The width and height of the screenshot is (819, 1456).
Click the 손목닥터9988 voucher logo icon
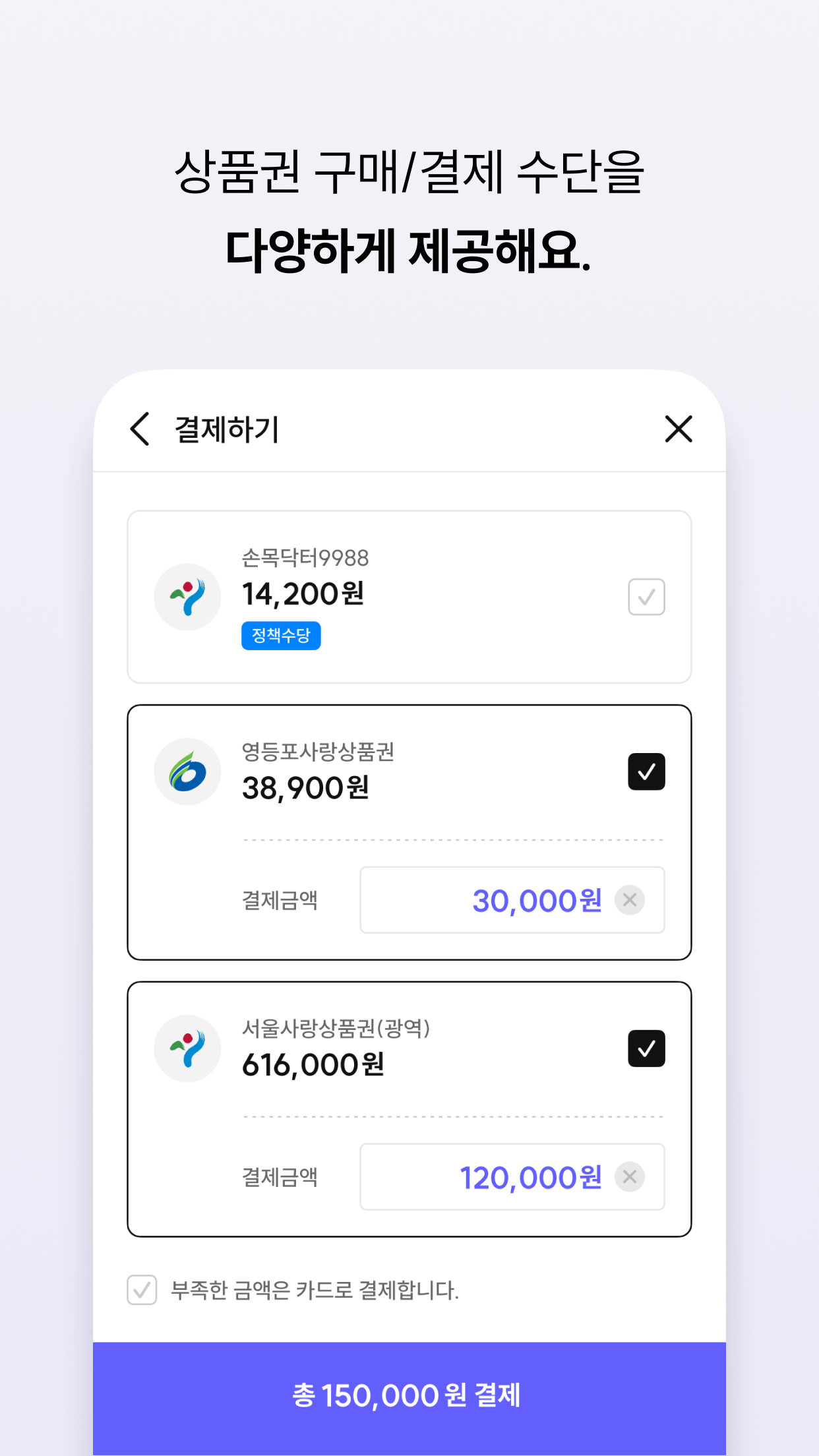point(187,595)
